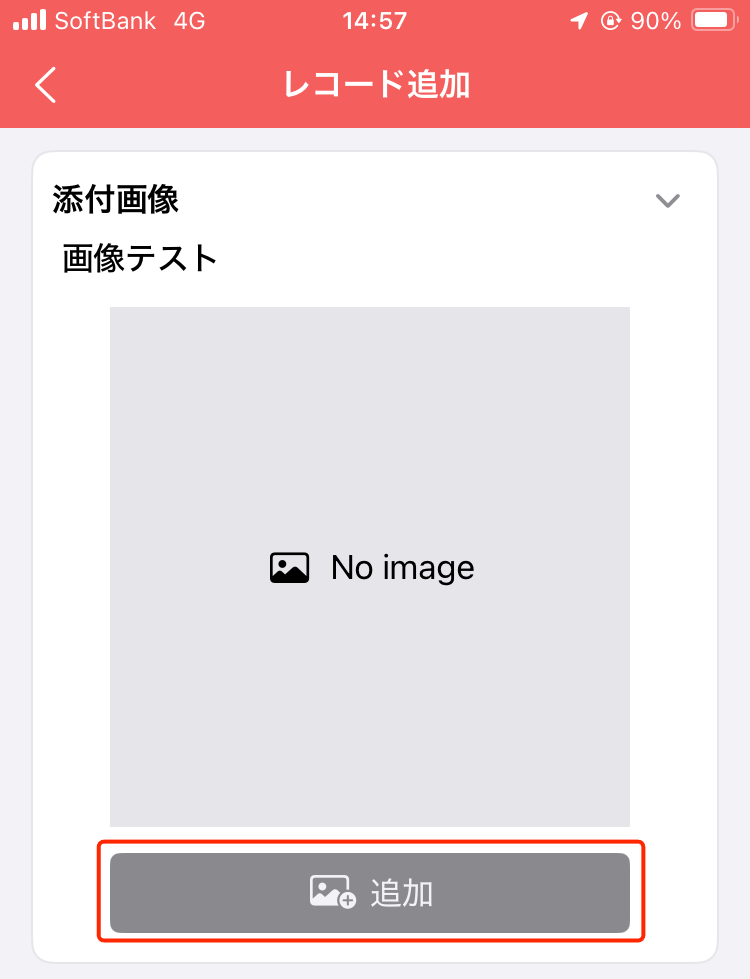Tap the picture icon beside No image text
Viewport: 750px width, 979px height.
pyautogui.click(x=288, y=567)
